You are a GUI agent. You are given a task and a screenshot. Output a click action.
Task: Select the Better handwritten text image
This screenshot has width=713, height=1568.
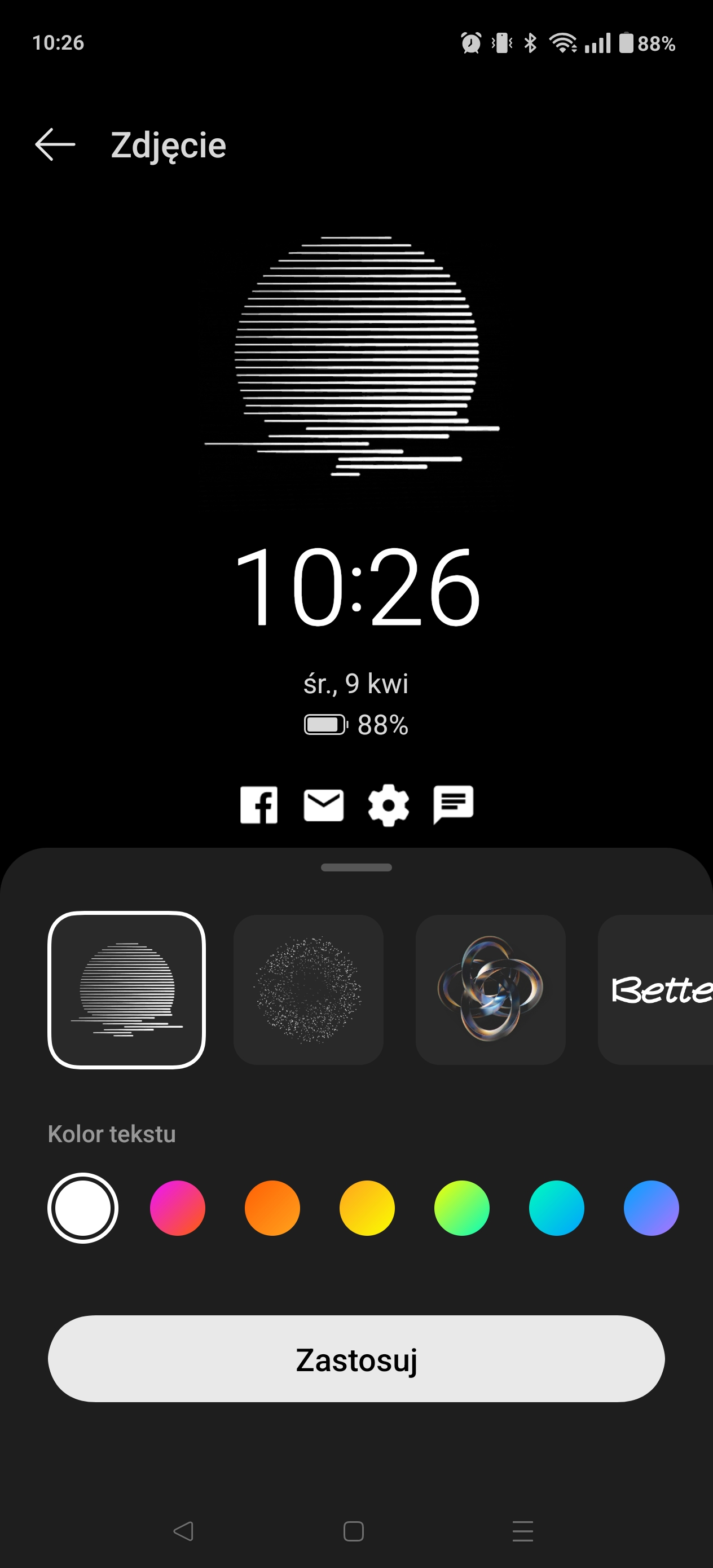[x=656, y=989]
